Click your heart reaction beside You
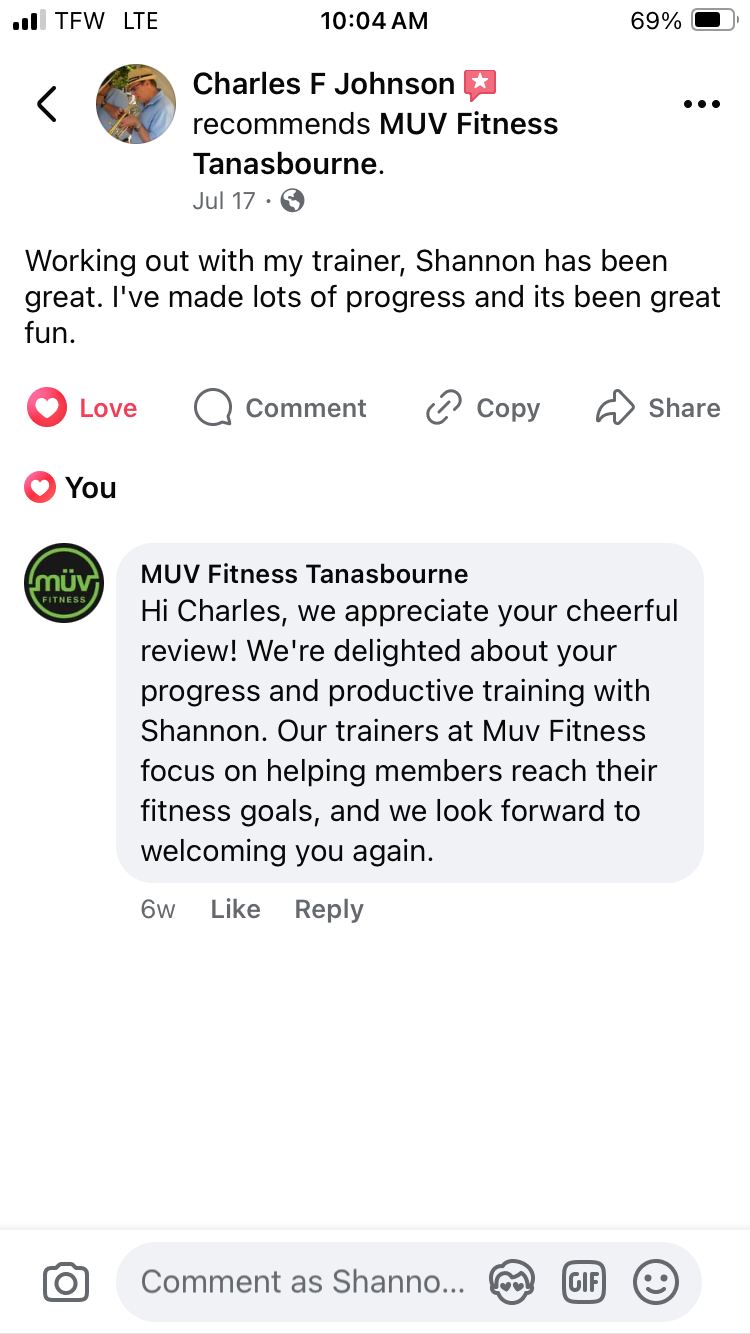The image size is (750, 1334). pyautogui.click(x=39, y=487)
